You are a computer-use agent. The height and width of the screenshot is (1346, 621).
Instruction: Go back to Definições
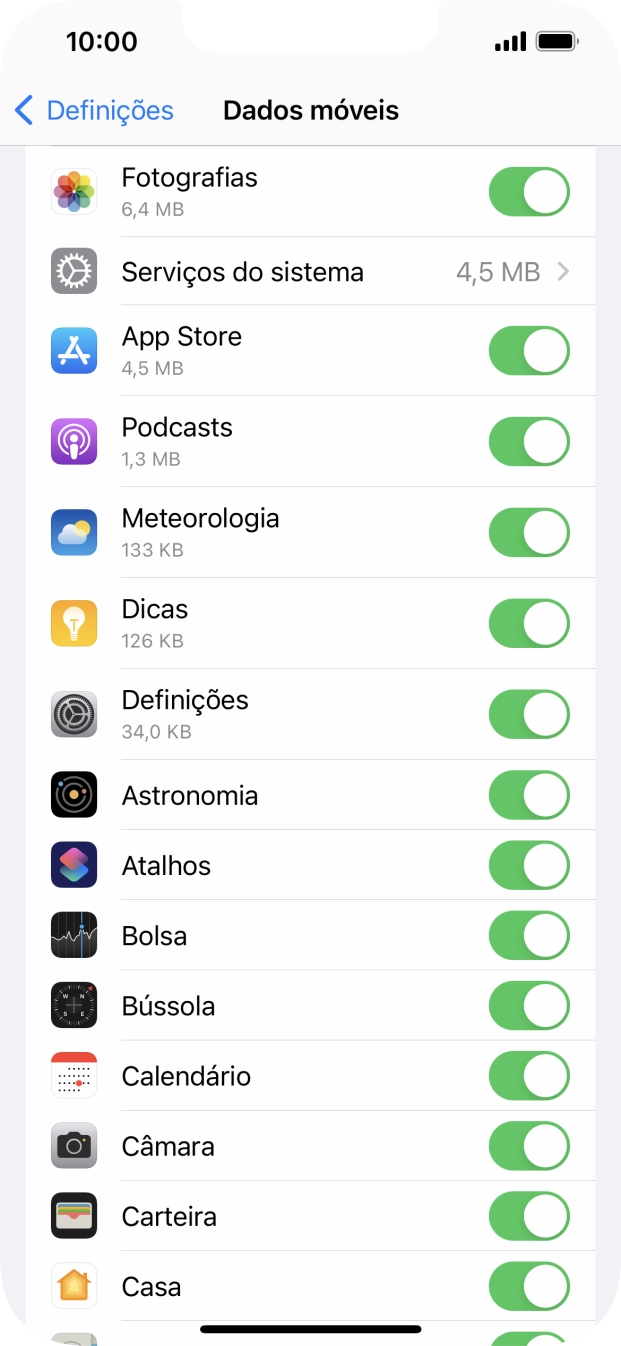click(x=94, y=110)
